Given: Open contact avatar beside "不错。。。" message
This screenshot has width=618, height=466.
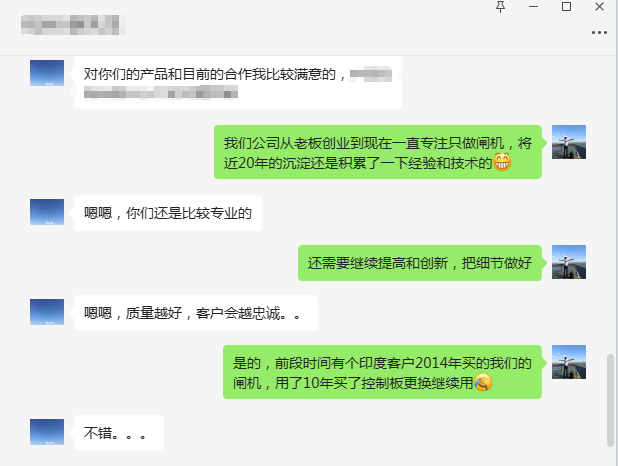Looking at the screenshot, I should [x=47, y=432].
